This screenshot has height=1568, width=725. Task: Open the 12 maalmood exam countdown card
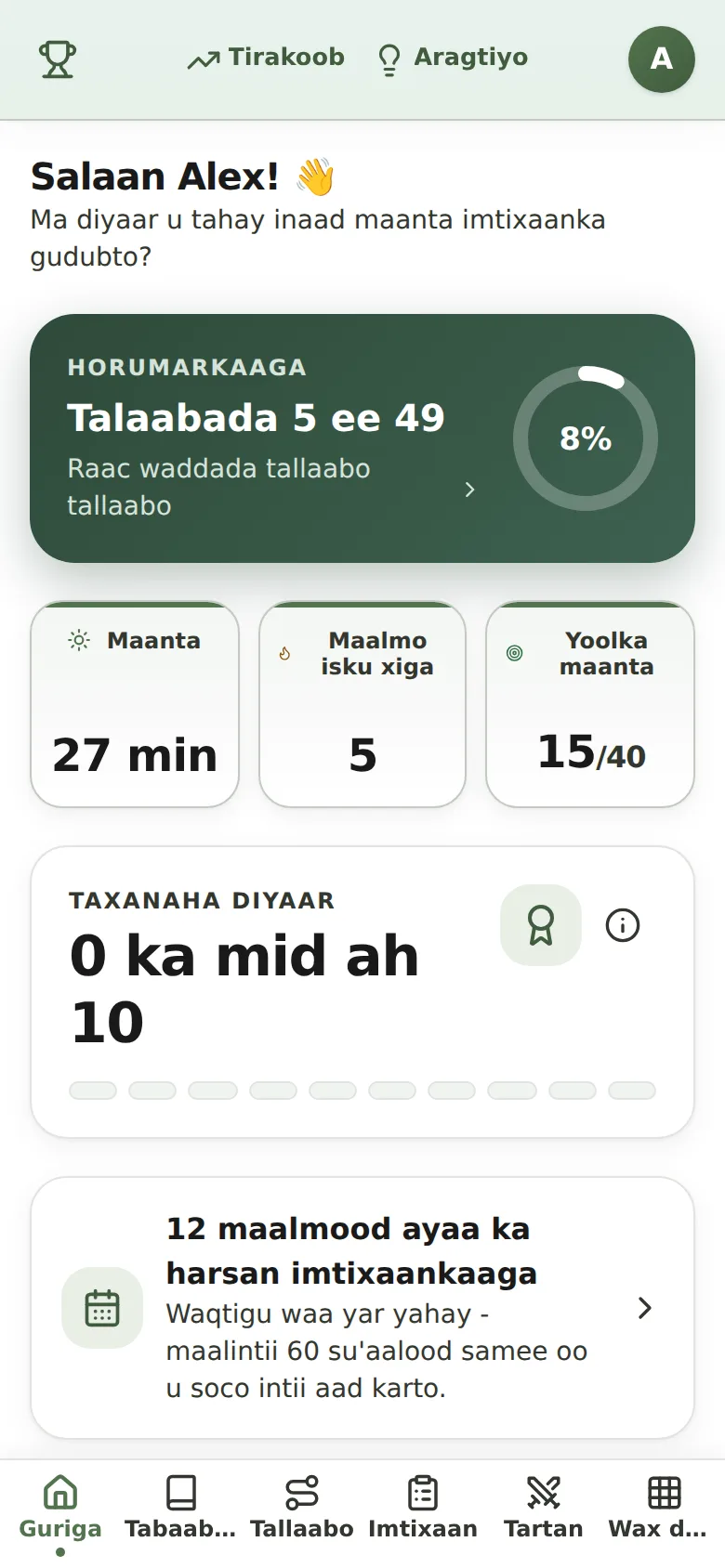click(x=362, y=1308)
